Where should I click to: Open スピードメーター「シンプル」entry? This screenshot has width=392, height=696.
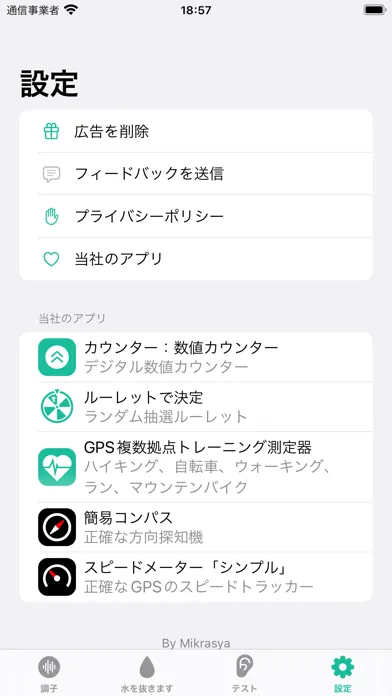[x=196, y=577]
